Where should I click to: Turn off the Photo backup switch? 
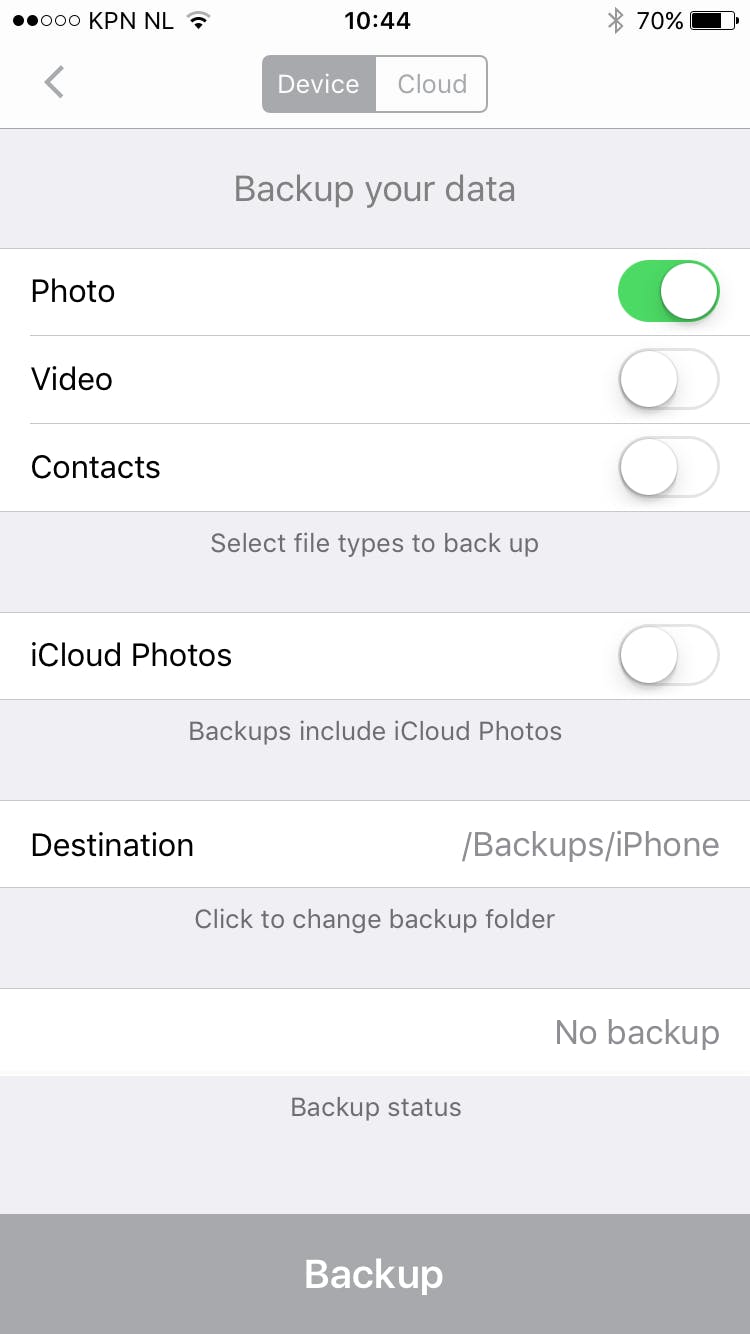pos(668,292)
